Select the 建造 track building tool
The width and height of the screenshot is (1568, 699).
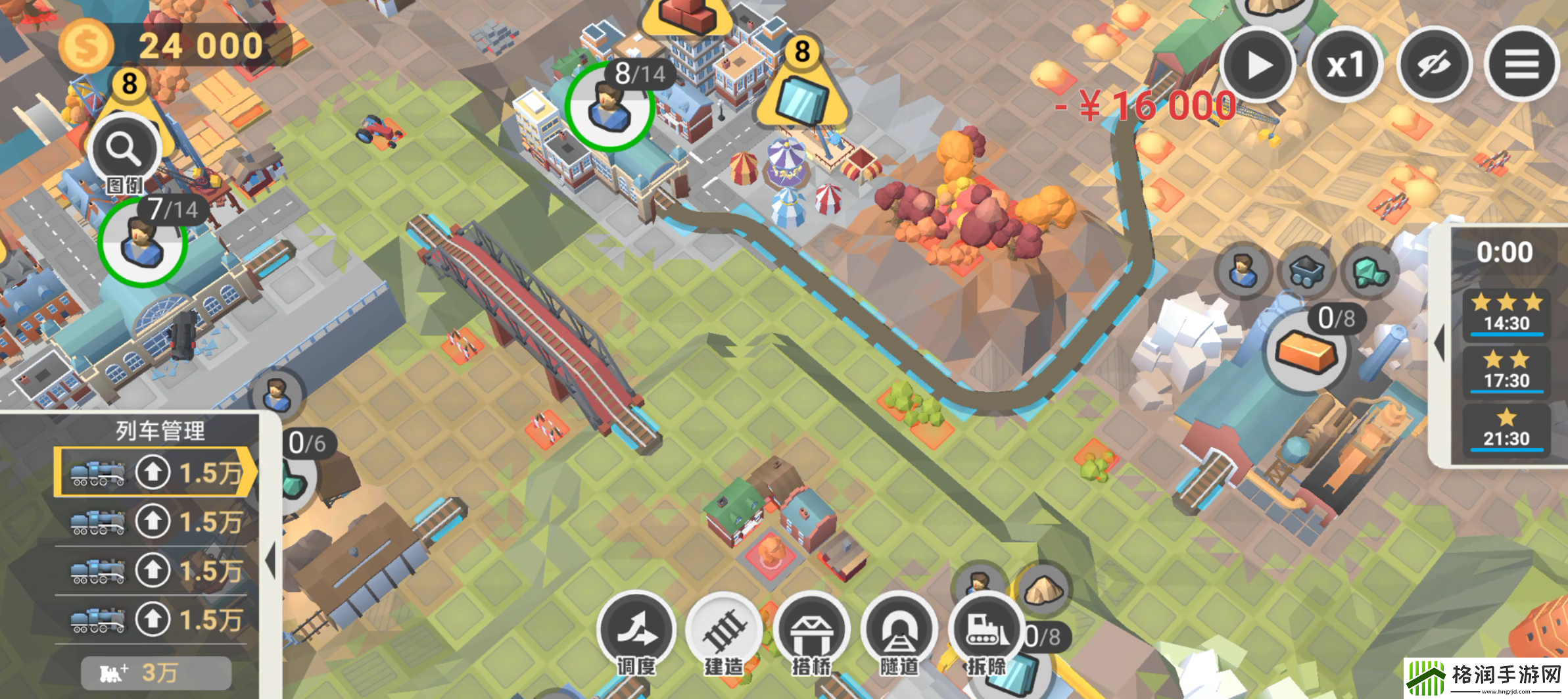tap(724, 631)
